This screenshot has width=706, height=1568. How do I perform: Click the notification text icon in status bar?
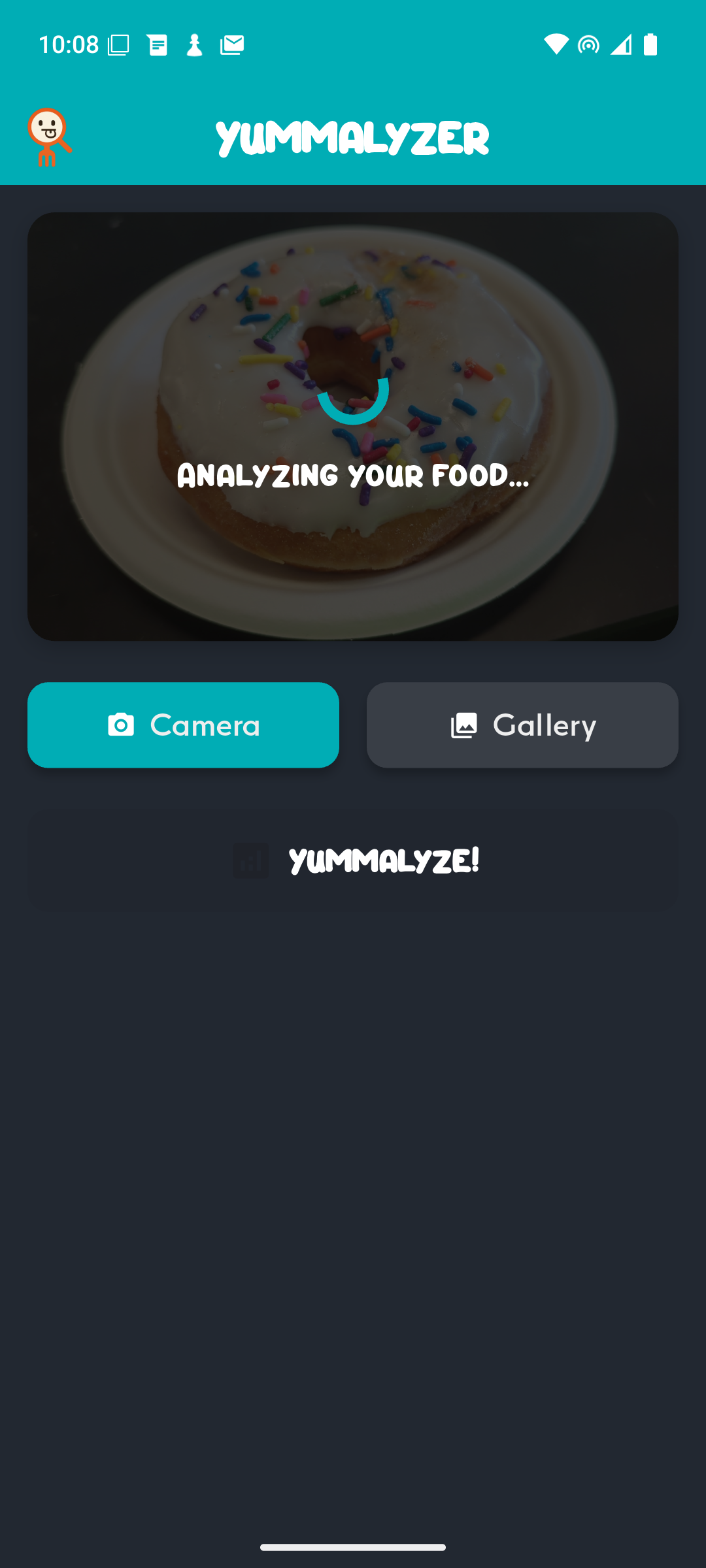[158, 44]
